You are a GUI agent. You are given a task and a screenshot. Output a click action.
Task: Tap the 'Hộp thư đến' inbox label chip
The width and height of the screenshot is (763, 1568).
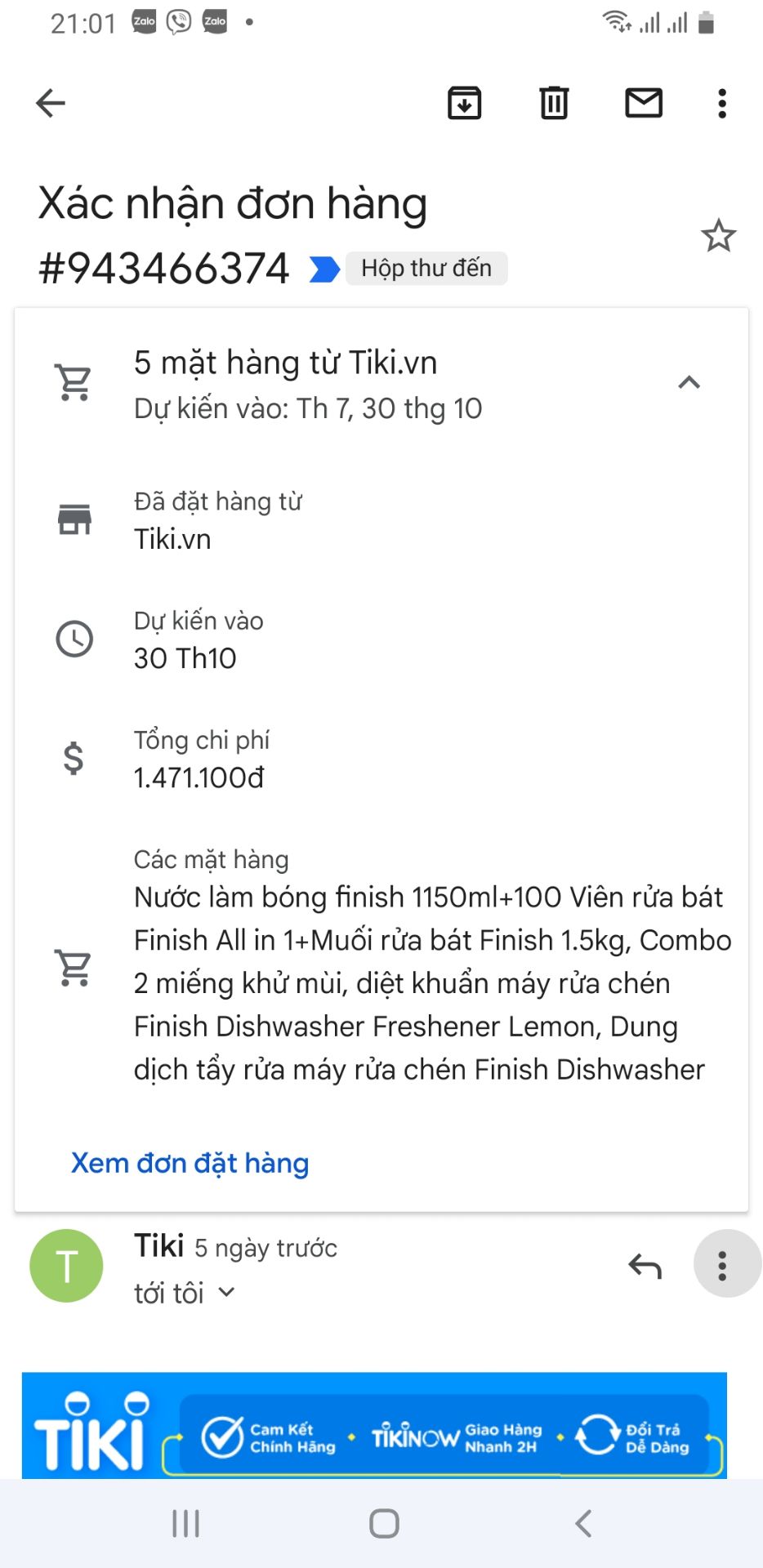coord(428,268)
